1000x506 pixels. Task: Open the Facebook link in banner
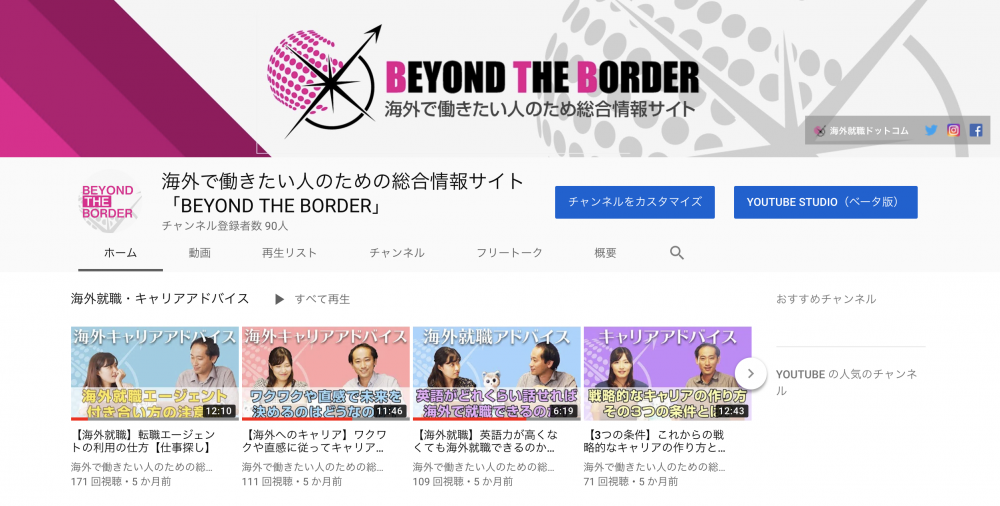point(976,130)
